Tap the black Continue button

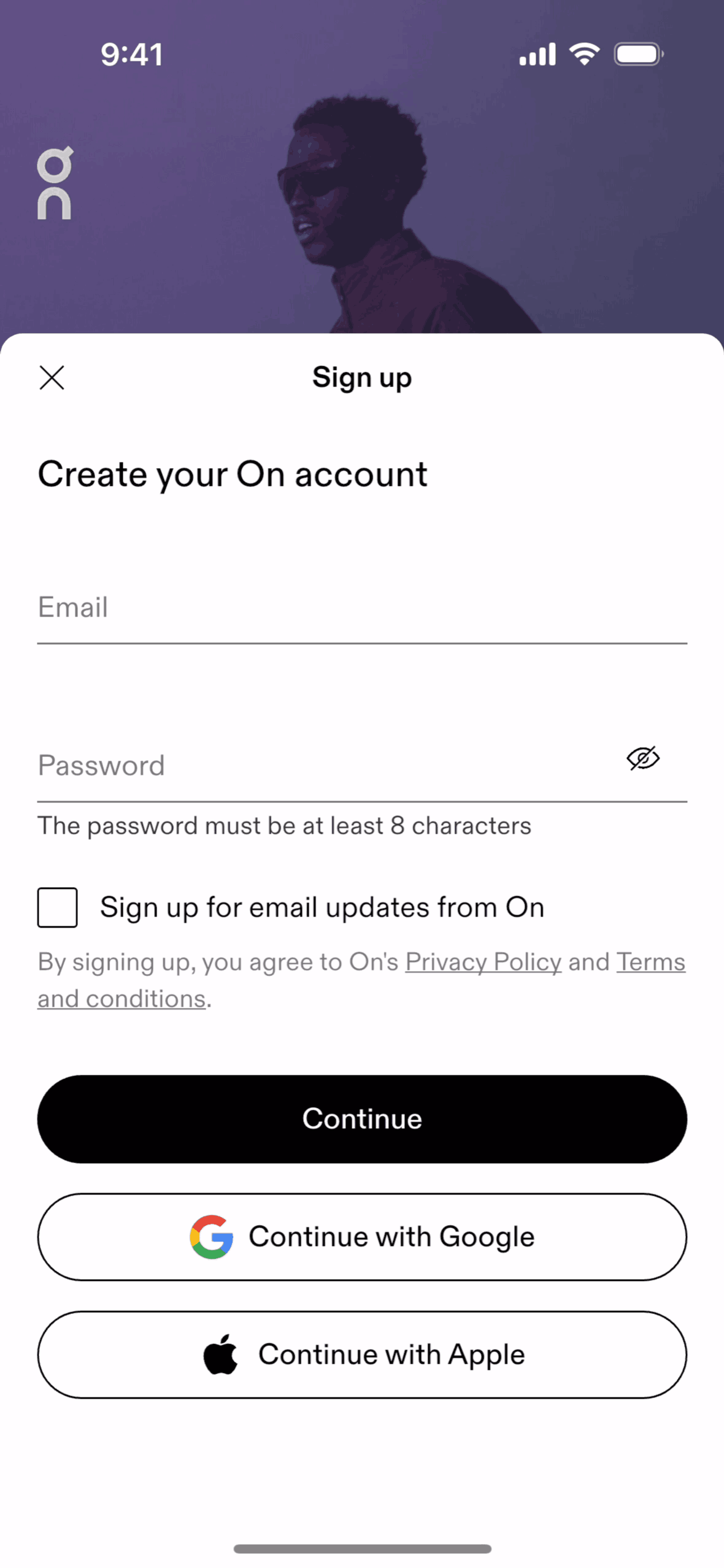point(362,1119)
